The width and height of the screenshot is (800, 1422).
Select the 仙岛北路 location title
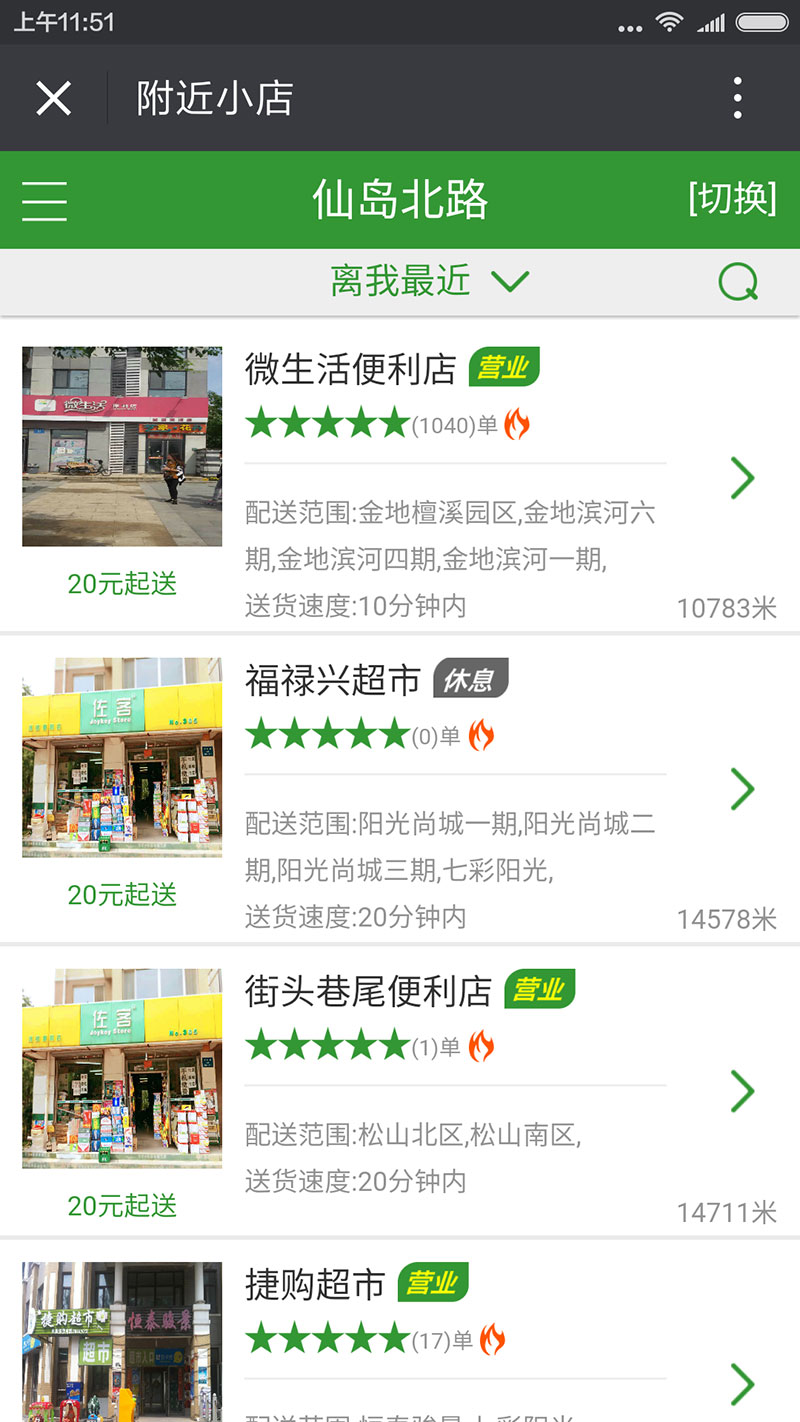[398, 199]
